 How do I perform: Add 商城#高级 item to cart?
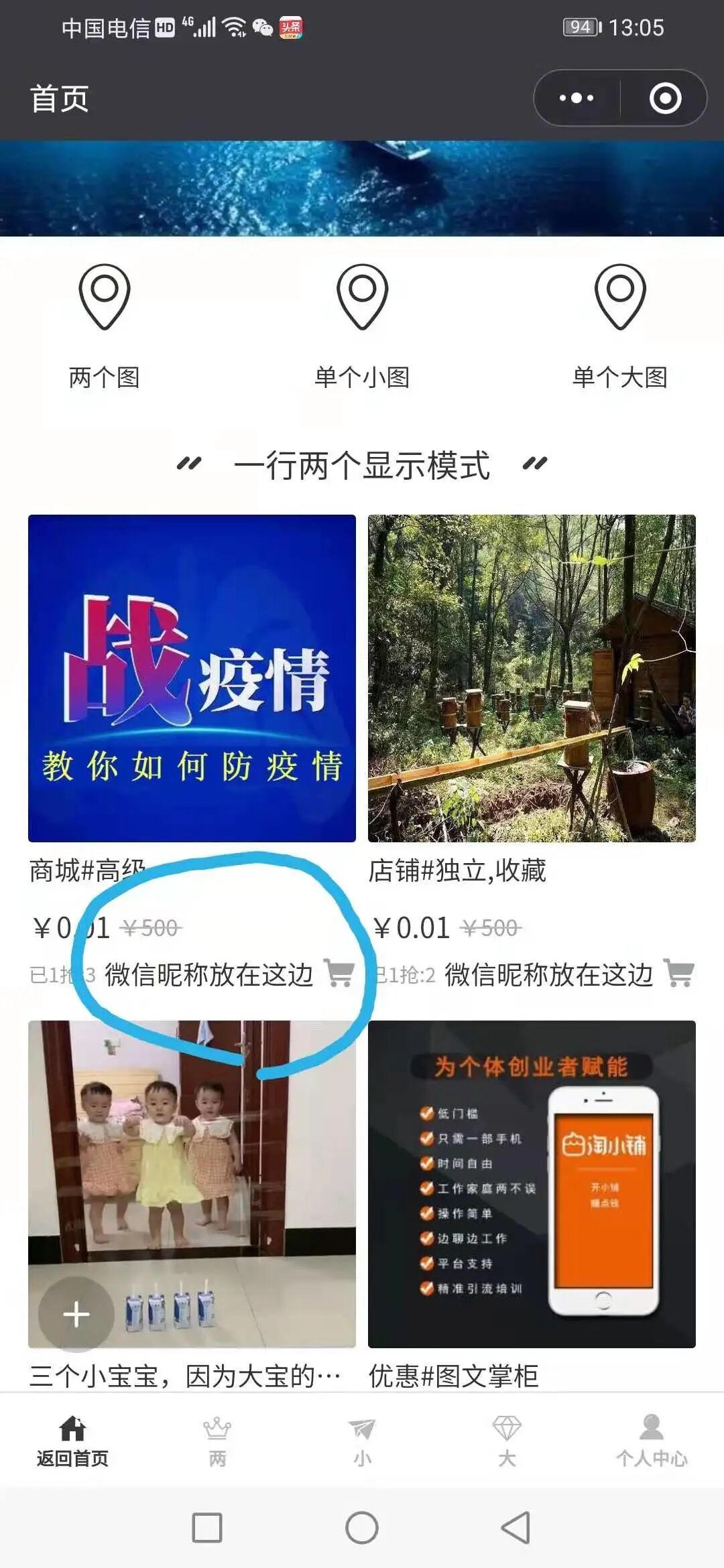[x=339, y=973]
